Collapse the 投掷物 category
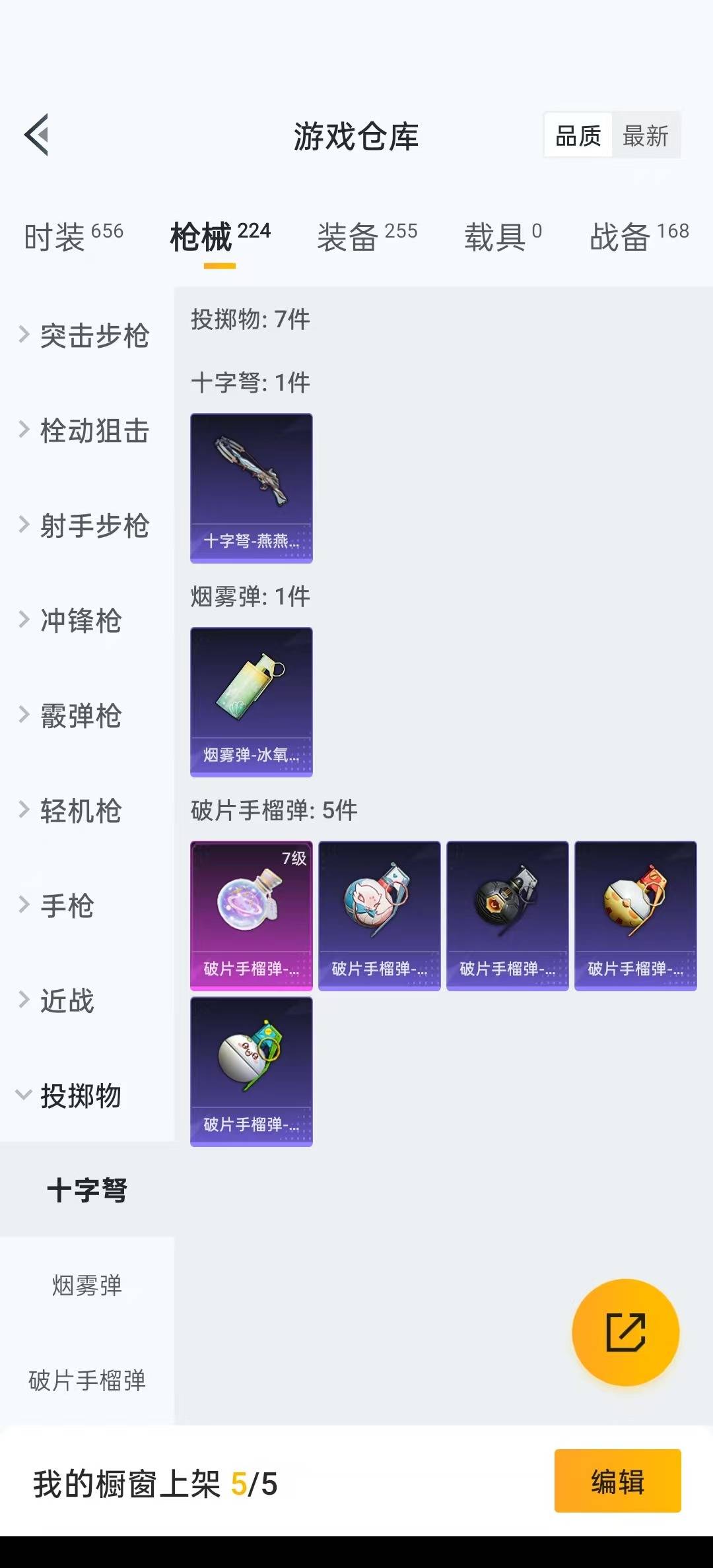The image size is (713, 1568). coord(73,1095)
